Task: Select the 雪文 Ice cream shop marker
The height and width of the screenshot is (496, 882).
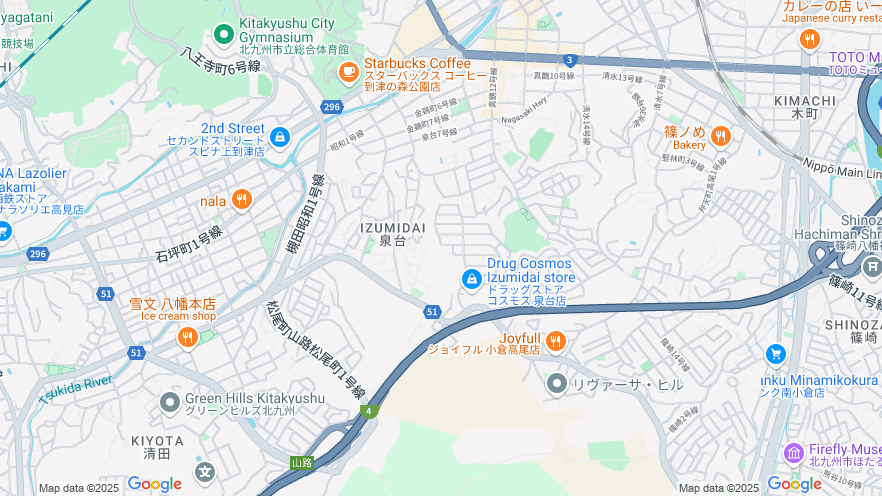Action: (x=186, y=337)
